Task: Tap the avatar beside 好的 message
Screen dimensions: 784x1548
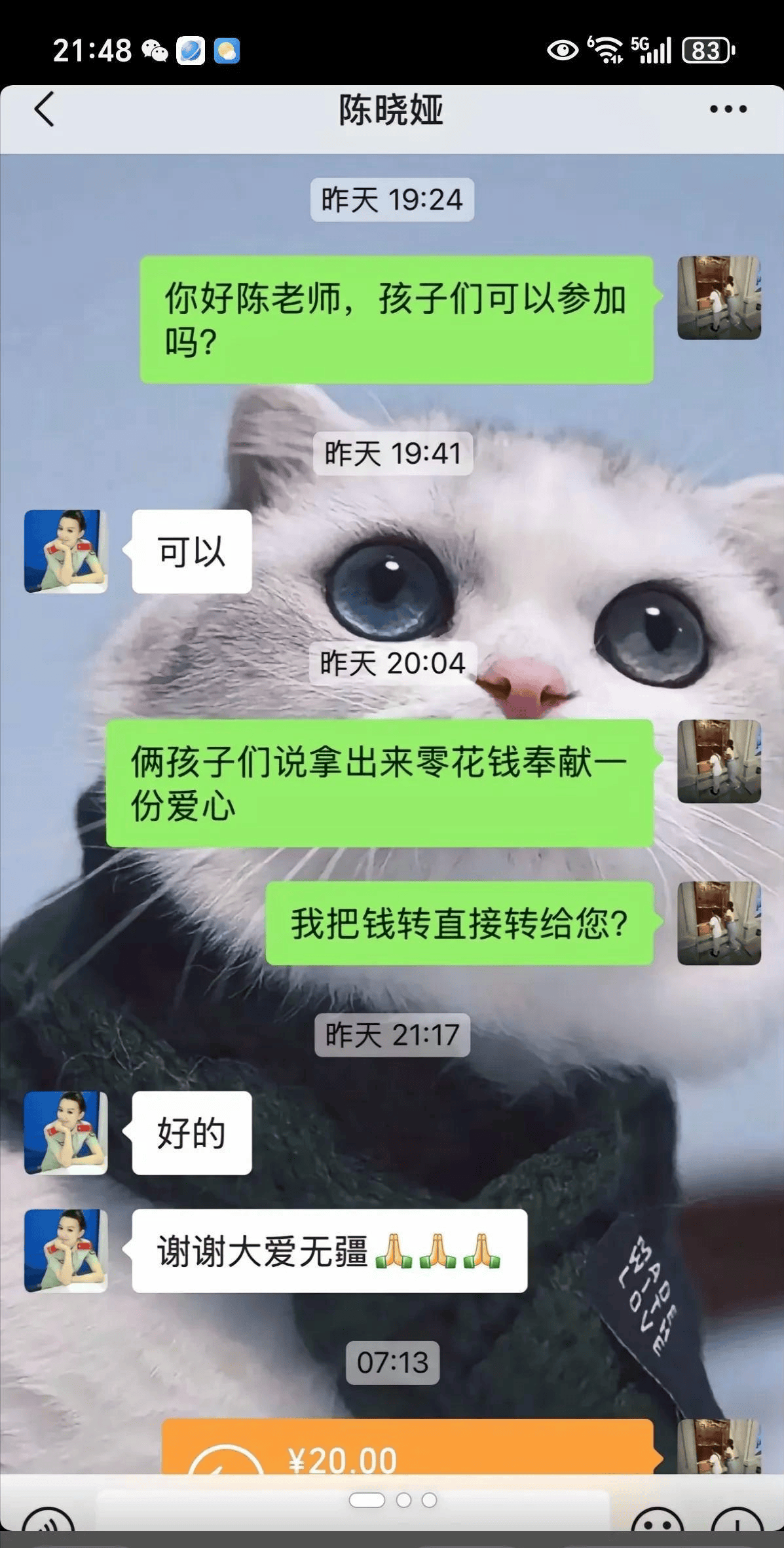Action: pyautogui.click(x=65, y=1133)
